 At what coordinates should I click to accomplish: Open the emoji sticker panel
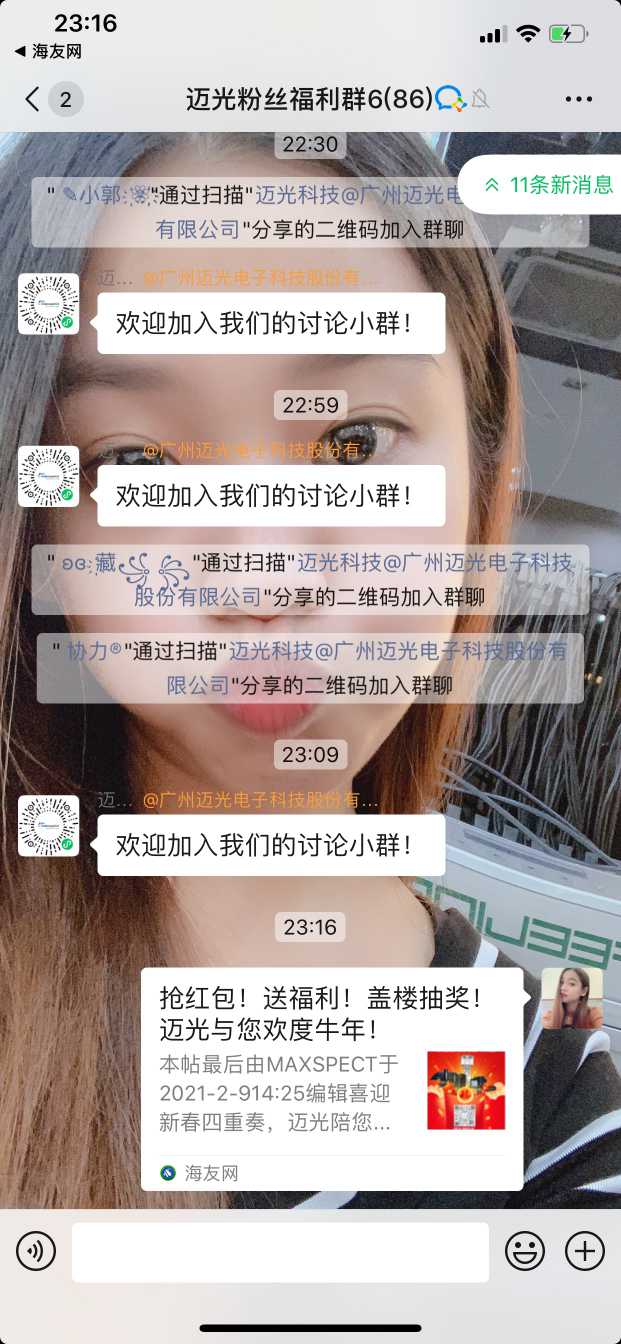coord(524,1251)
